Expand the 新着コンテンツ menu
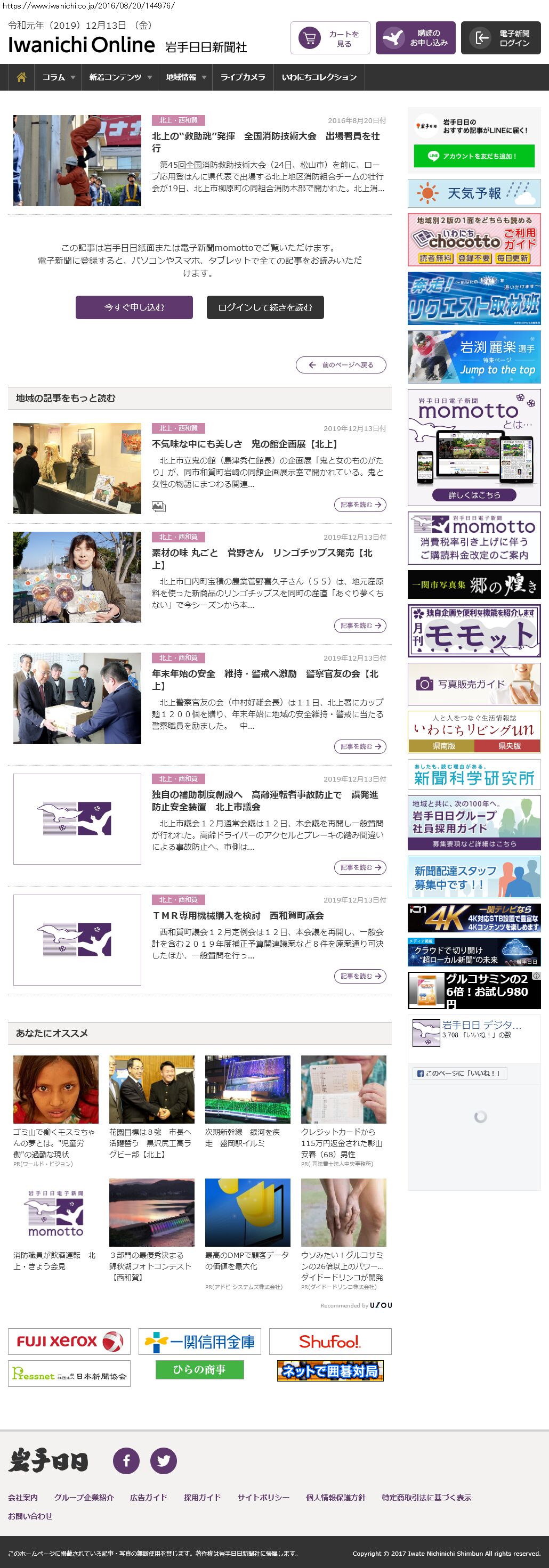The width and height of the screenshot is (549, 1568). [x=120, y=77]
